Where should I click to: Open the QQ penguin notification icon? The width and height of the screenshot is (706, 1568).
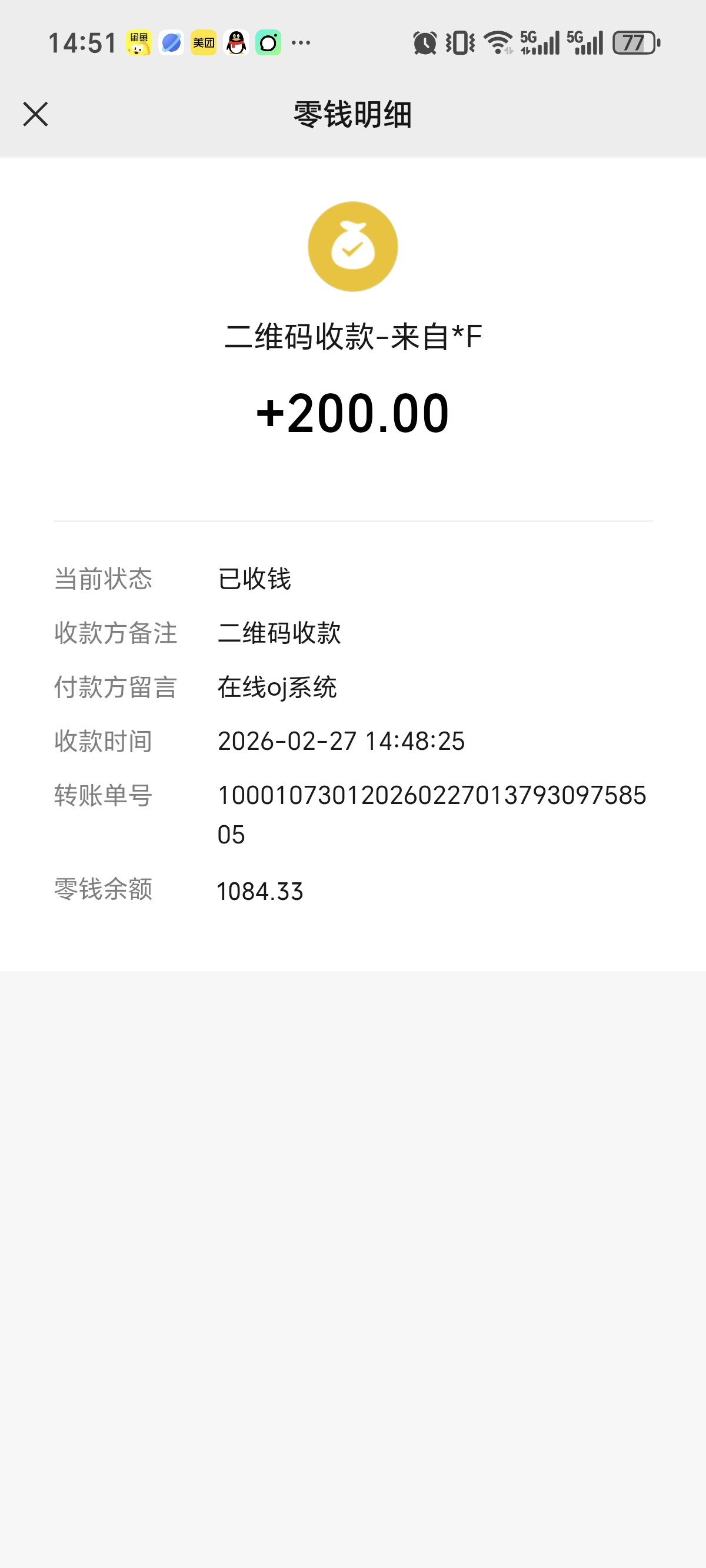tap(235, 43)
